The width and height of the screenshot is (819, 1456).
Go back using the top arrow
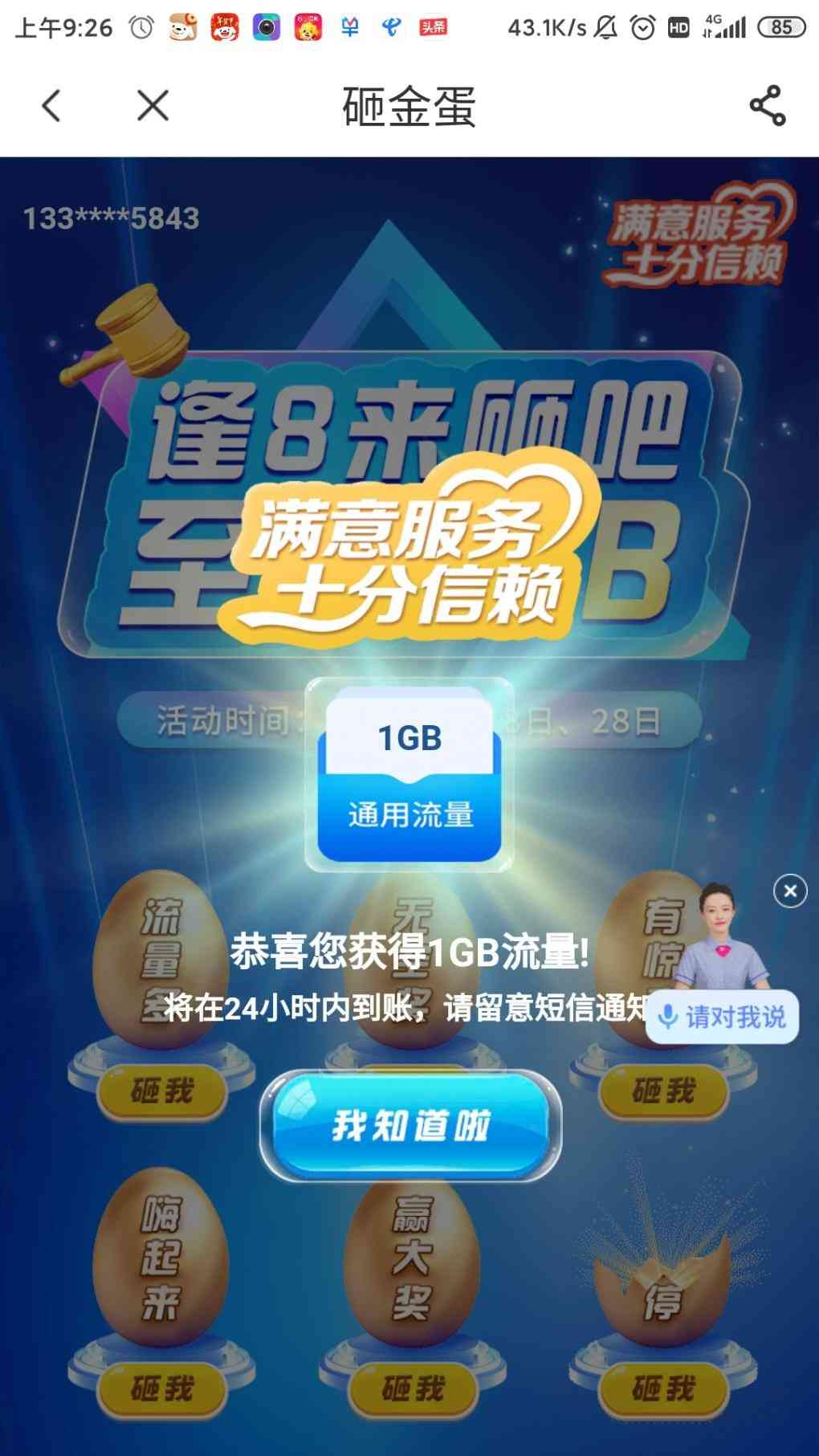pyautogui.click(x=51, y=106)
